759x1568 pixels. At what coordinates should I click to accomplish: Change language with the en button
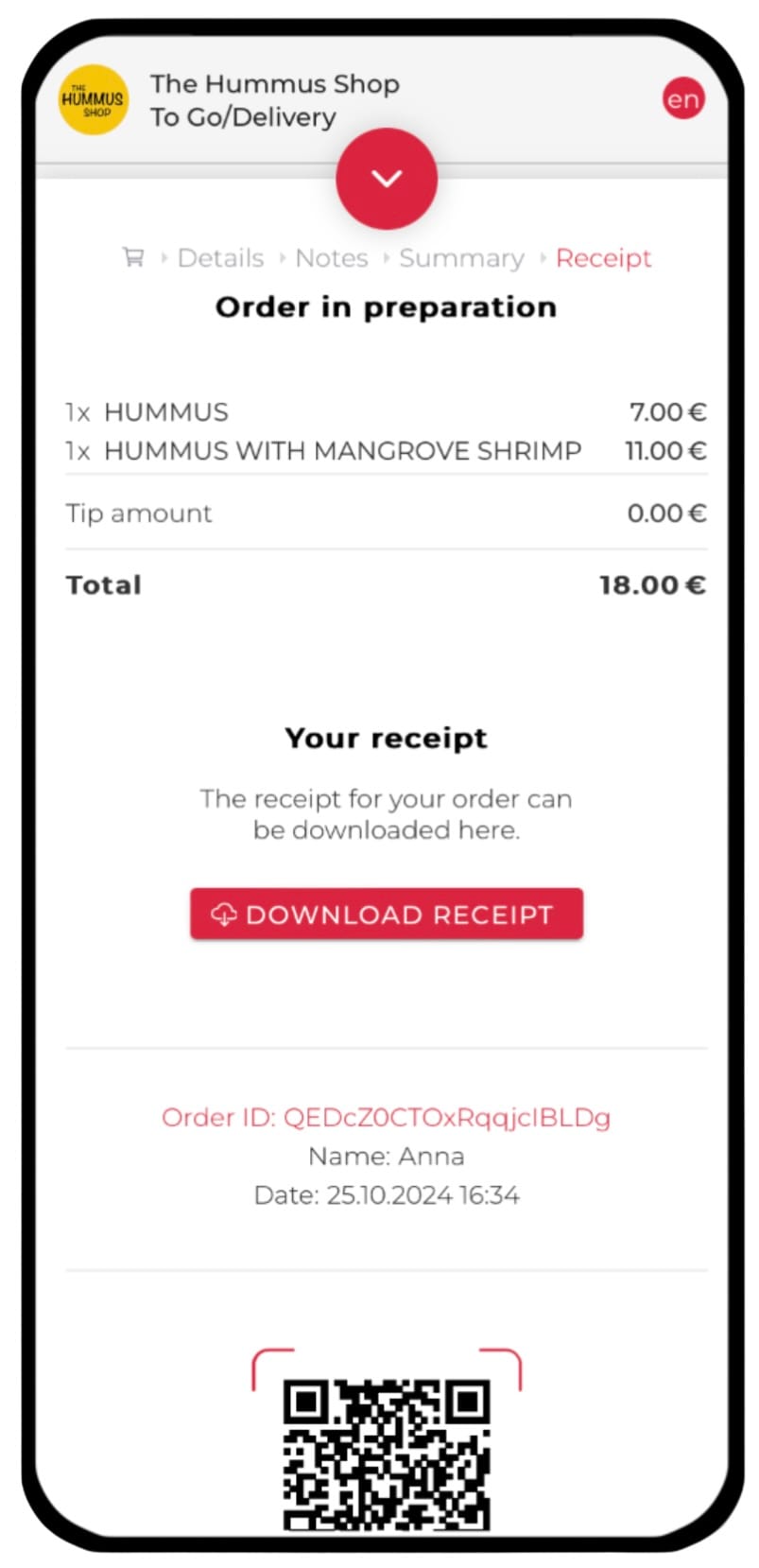point(682,99)
